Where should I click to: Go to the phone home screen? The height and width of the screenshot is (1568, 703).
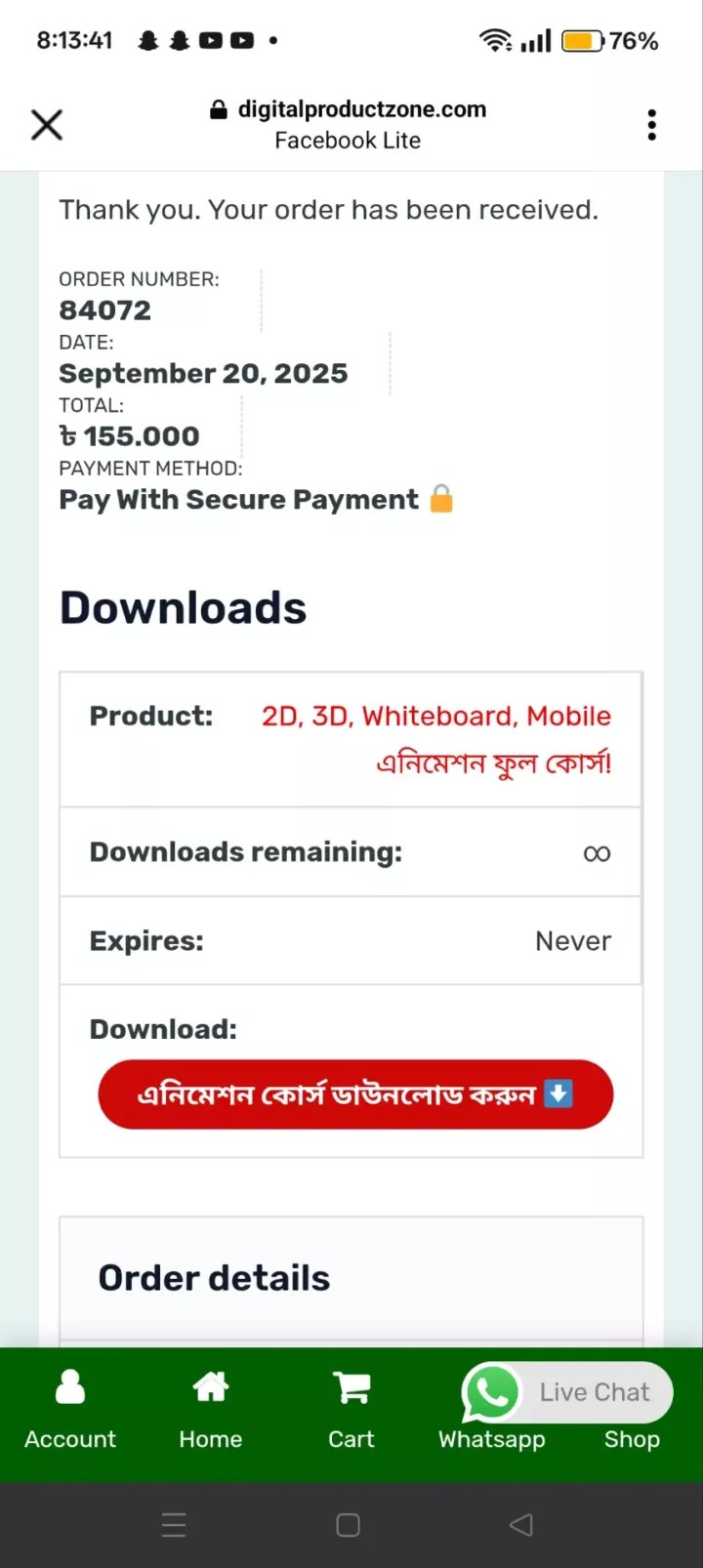tap(349, 1525)
